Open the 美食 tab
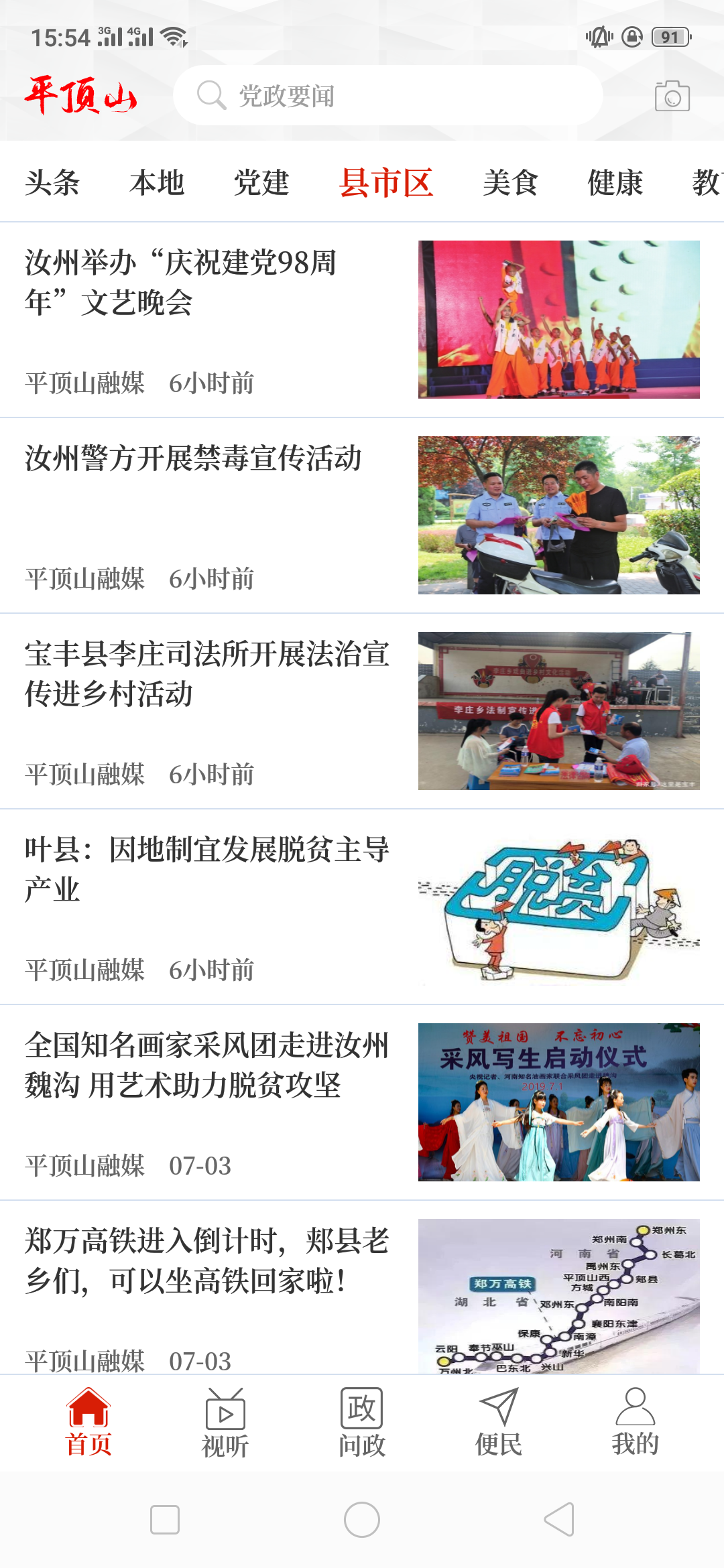Screen dimensions: 724x1568 pyautogui.click(x=511, y=183)
